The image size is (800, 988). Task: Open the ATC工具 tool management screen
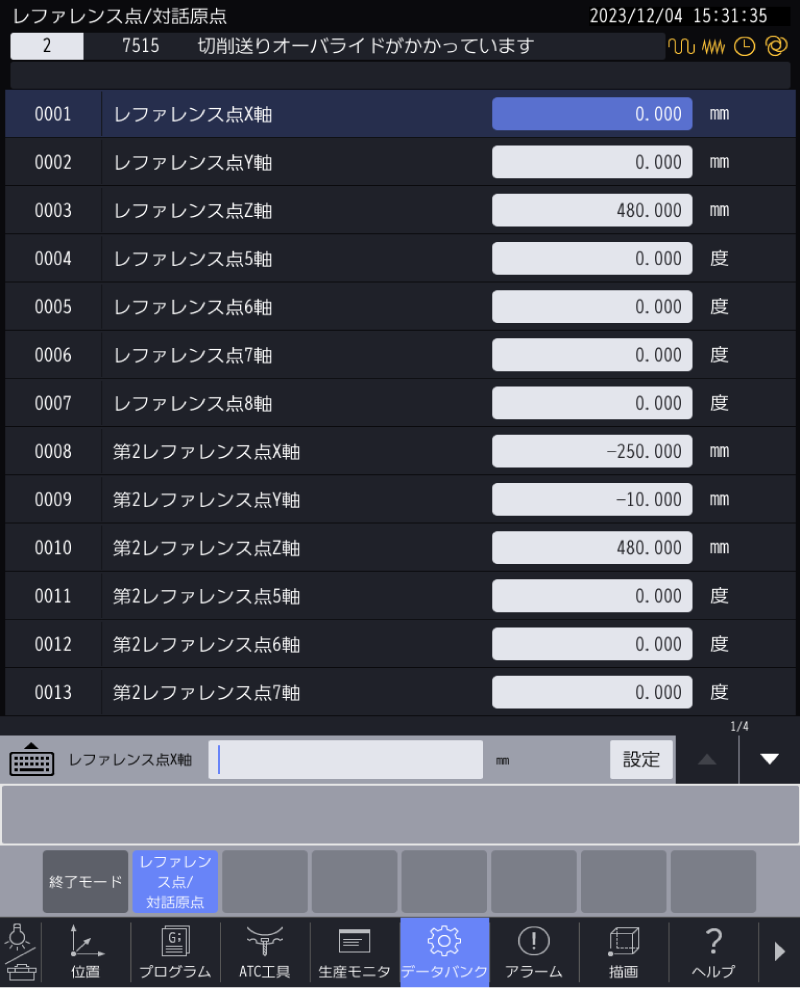coord(264,950)
